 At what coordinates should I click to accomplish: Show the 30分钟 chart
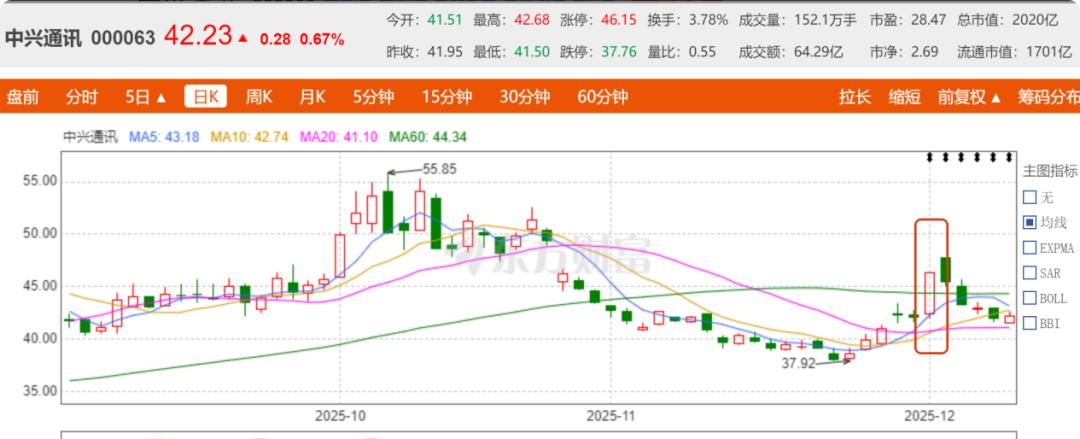[x=525, y=97]
